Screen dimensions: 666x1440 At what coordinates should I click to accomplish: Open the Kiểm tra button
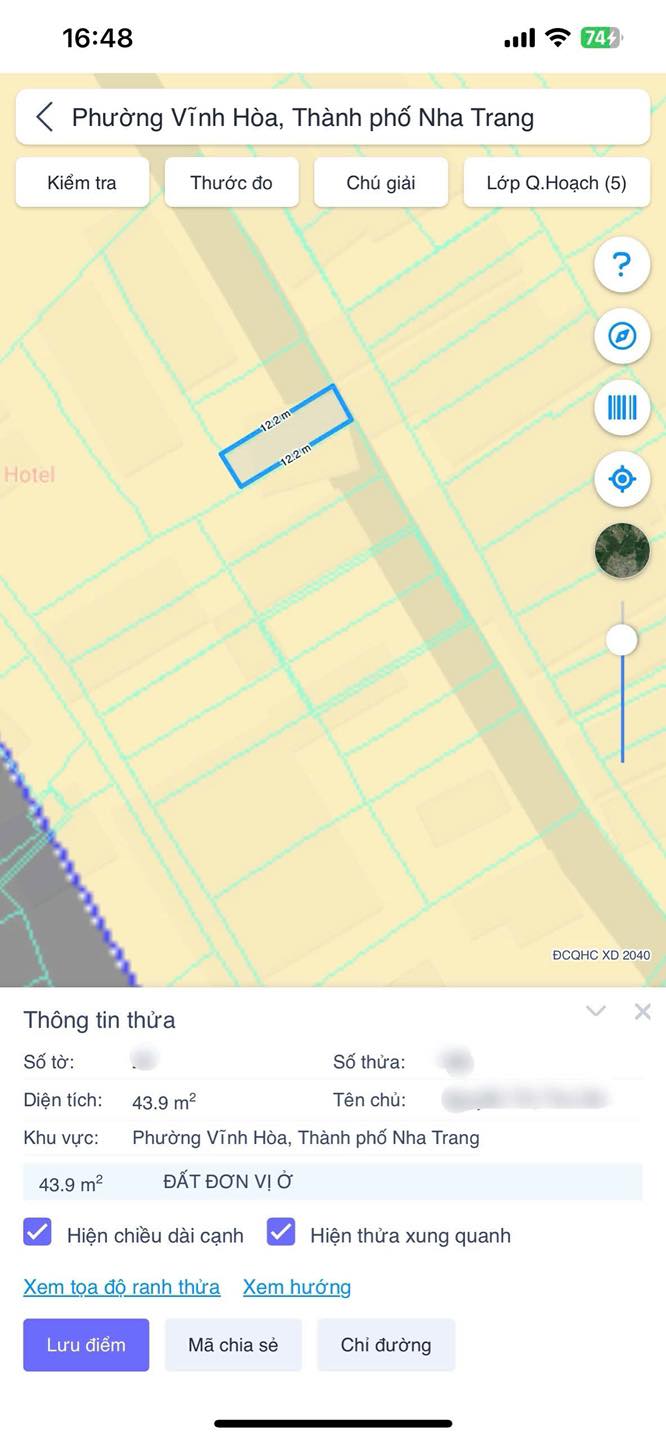82,183
